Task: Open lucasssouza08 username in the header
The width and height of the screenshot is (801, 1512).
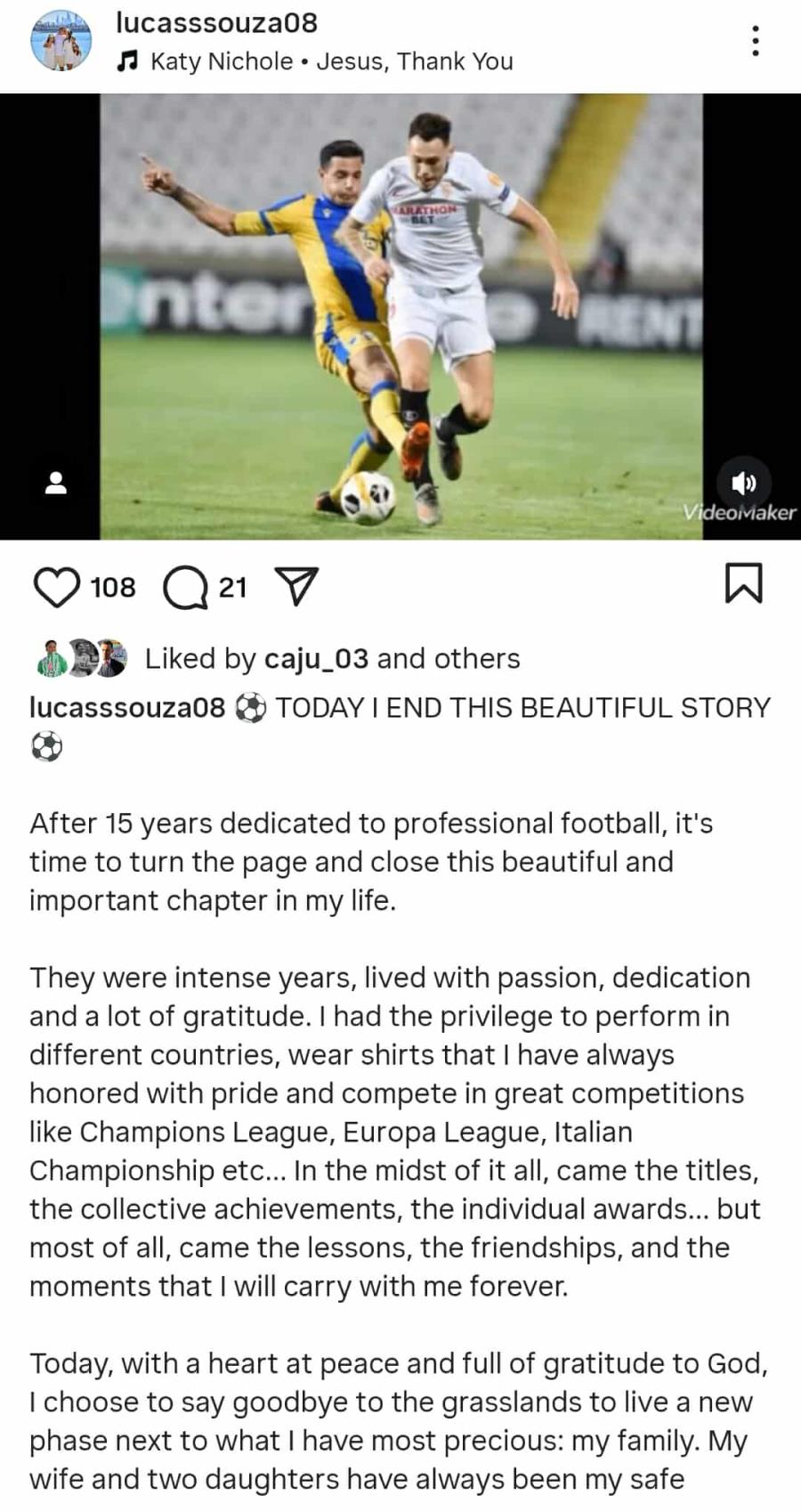Action: [x=216, y=23]
